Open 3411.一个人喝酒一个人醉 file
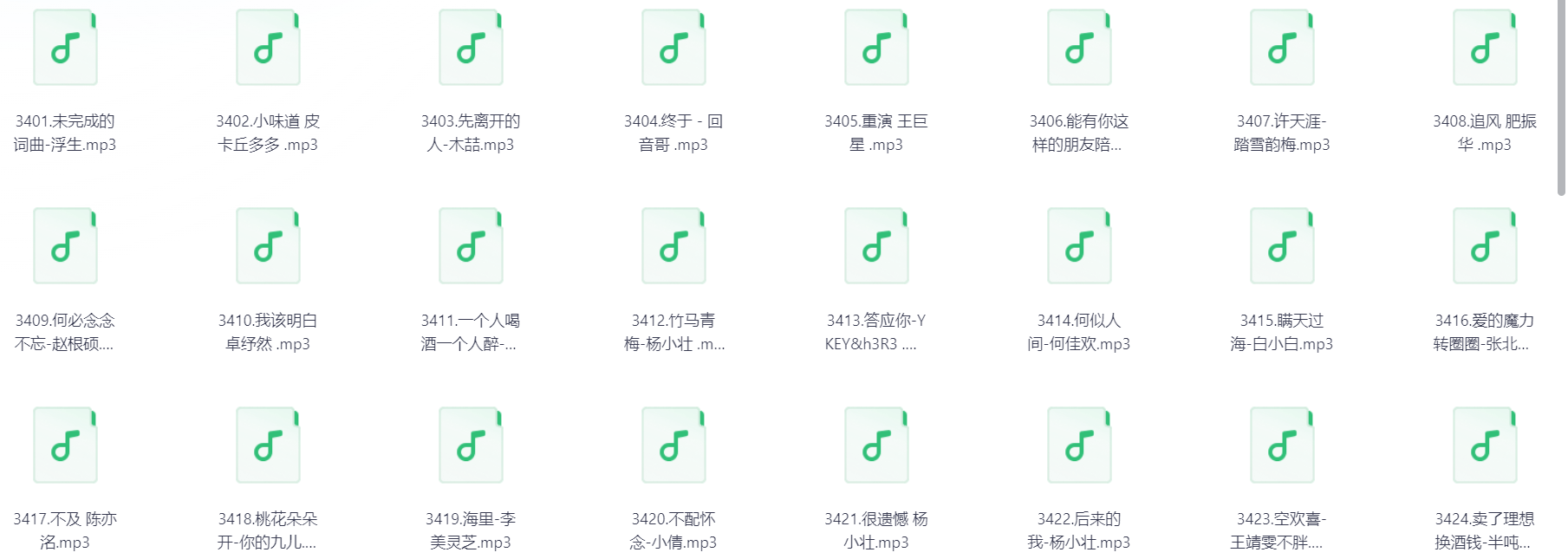This screenshot has width=1568, height=559. click(x=471, y=246)
